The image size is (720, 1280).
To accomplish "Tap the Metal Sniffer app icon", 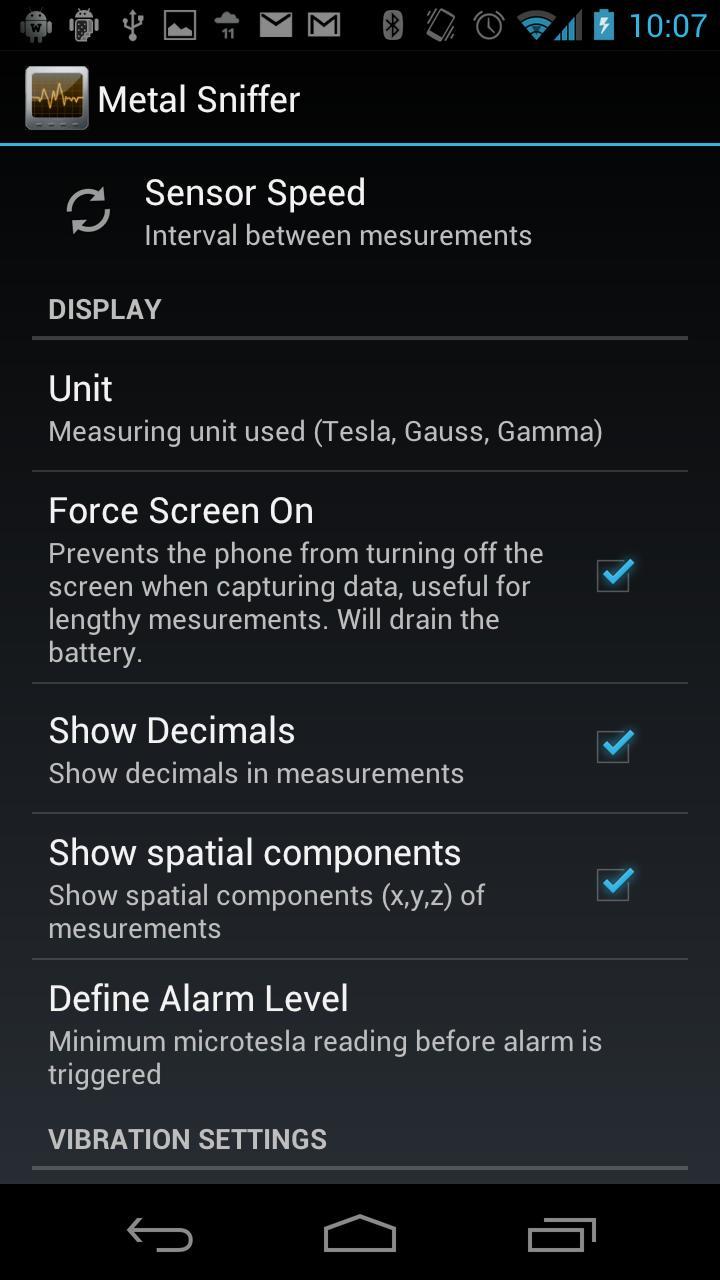I will (x=57, y=98).
